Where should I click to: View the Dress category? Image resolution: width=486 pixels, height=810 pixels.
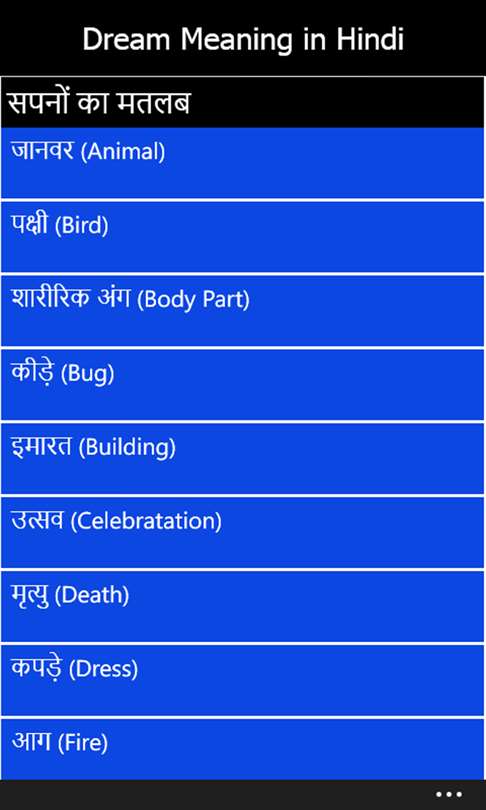tap(243, 680)
